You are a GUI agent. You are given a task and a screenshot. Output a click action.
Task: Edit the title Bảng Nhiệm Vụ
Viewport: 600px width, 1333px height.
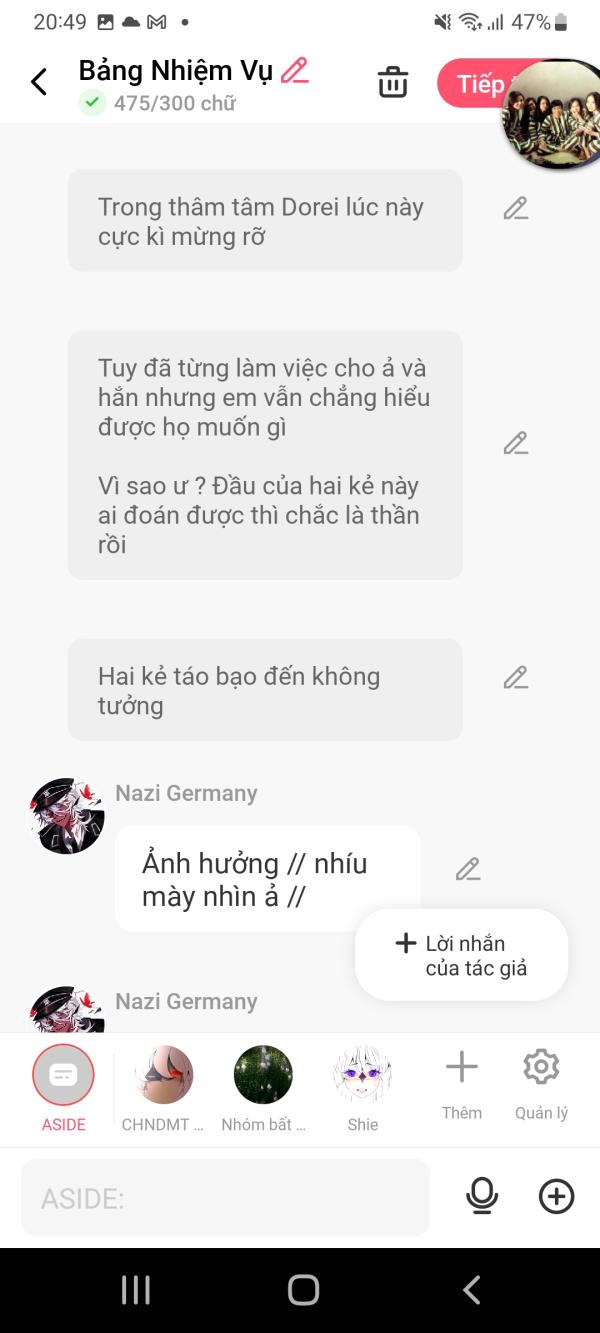(295, 70)
